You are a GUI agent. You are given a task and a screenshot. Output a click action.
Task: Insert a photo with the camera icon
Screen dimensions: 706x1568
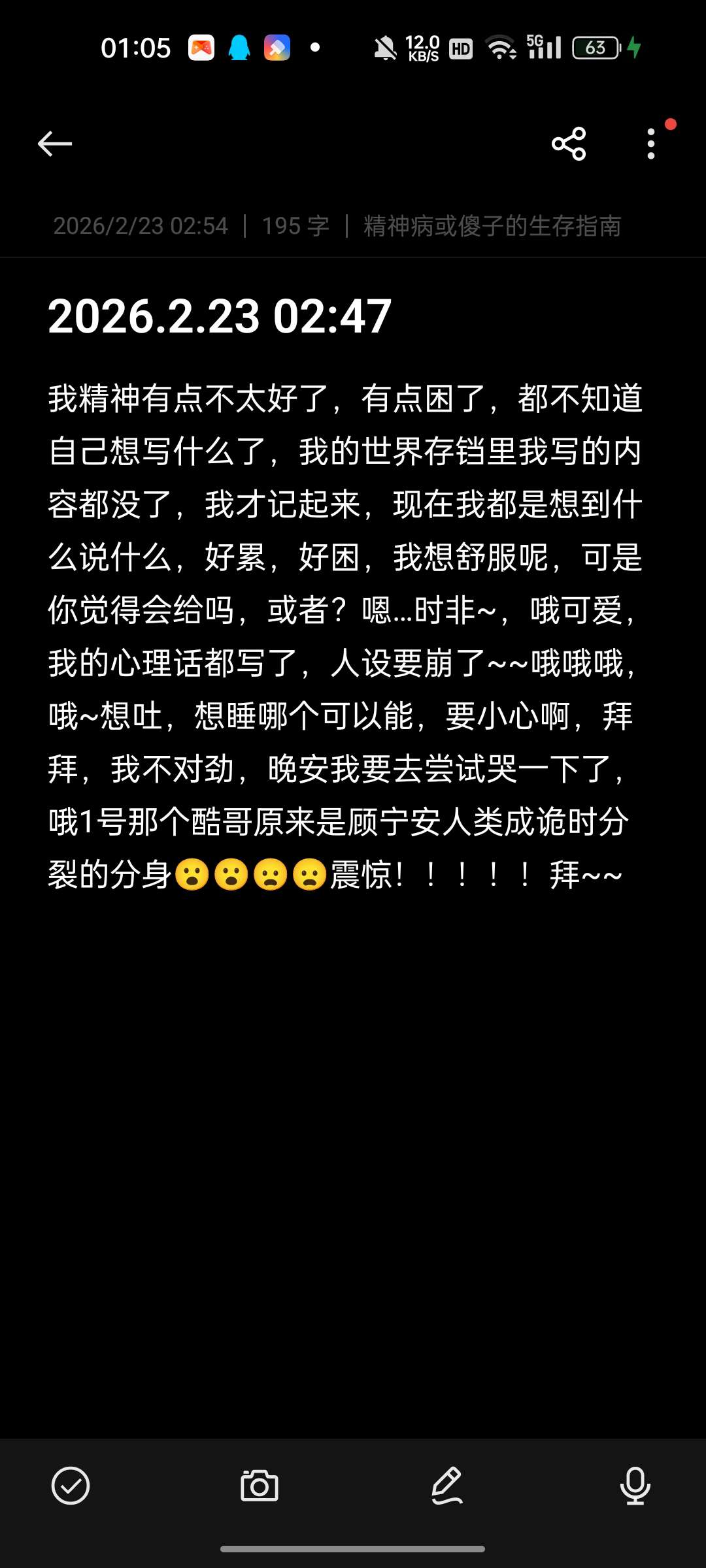260,1486
